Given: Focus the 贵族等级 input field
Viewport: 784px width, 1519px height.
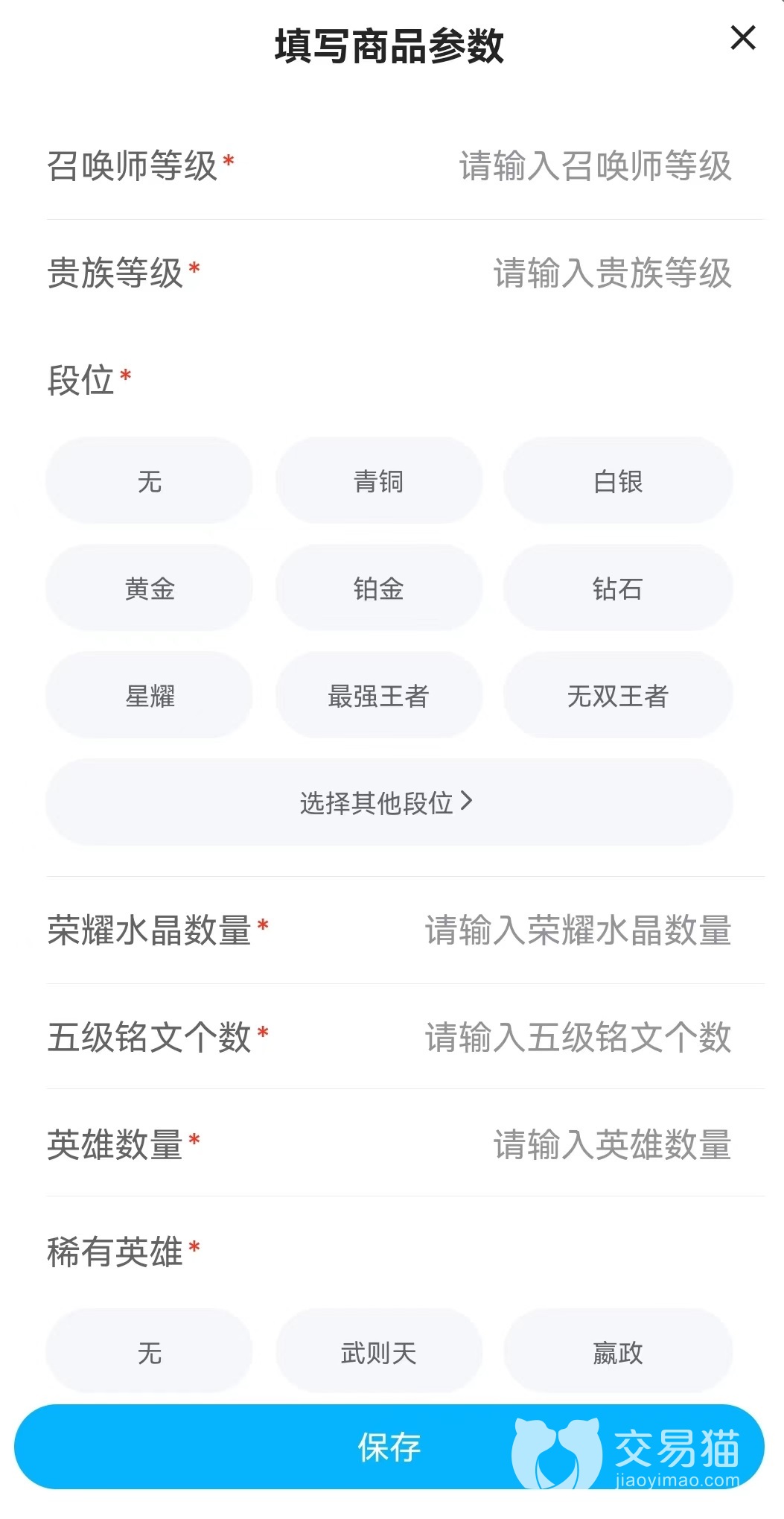Looking at the screenshot, I should point(611,273).
